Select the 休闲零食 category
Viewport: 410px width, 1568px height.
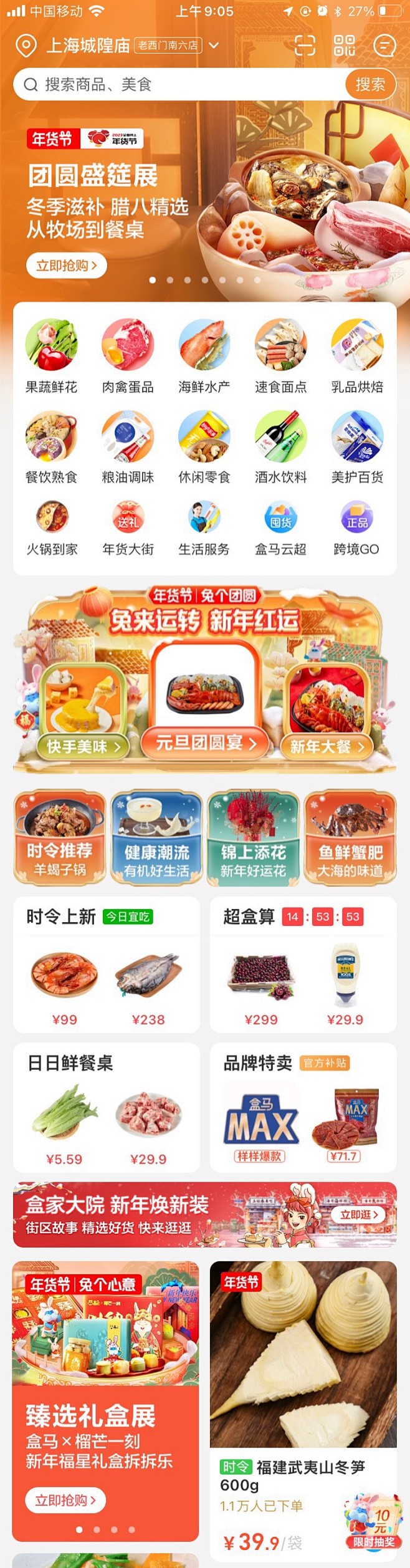click(204, 447)
